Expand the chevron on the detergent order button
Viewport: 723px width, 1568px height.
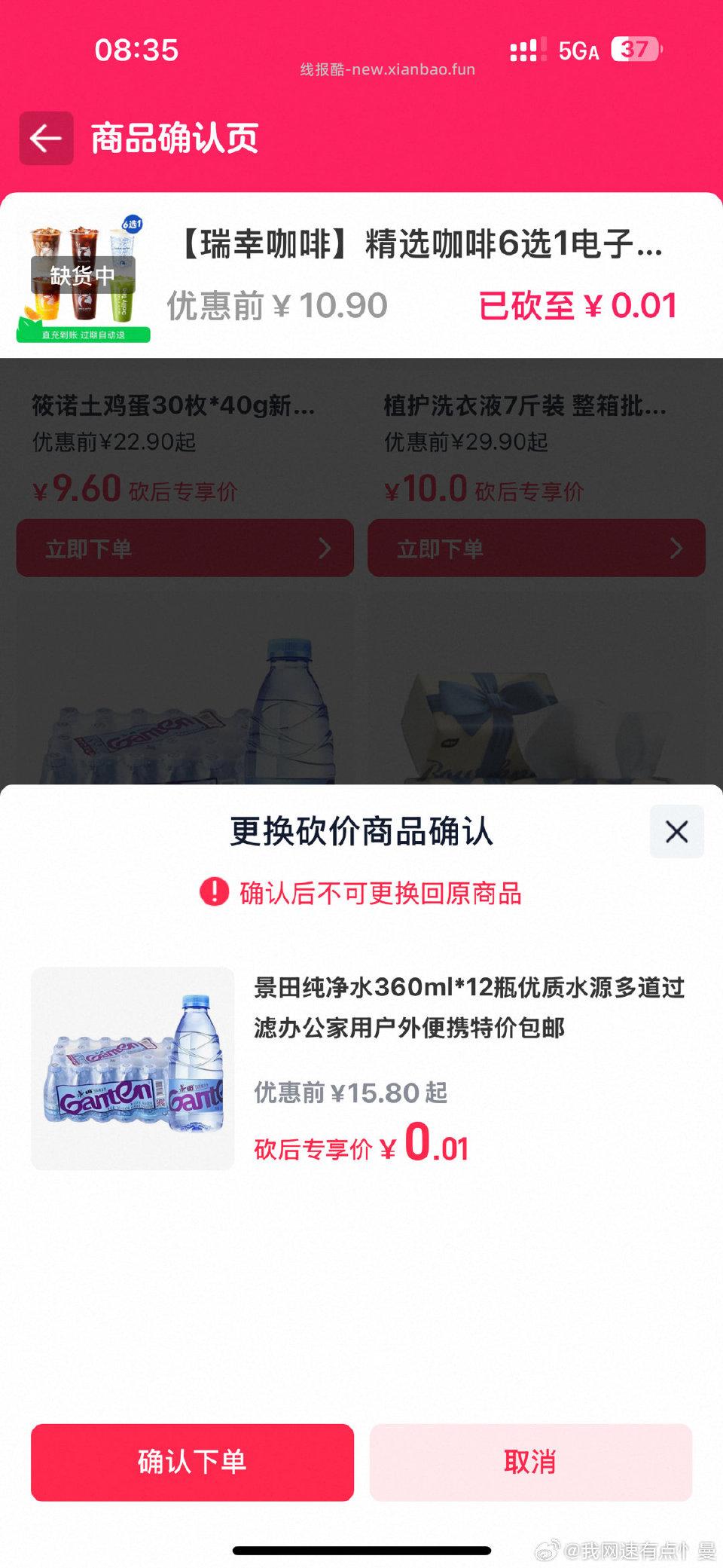coord(676,549)
